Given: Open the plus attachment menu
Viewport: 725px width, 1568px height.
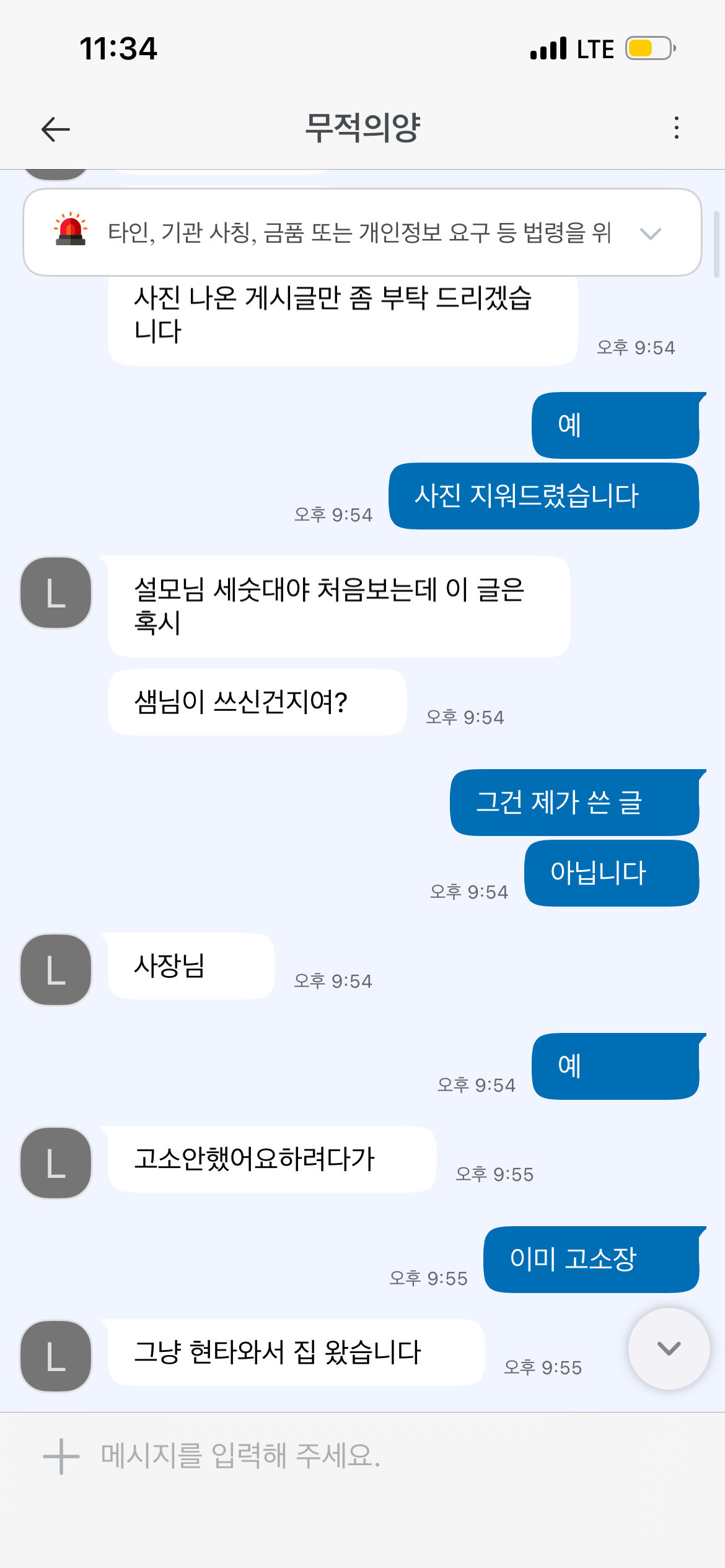Looking at the screenshot, I should pyautogui.click(x=61, y=1456).
